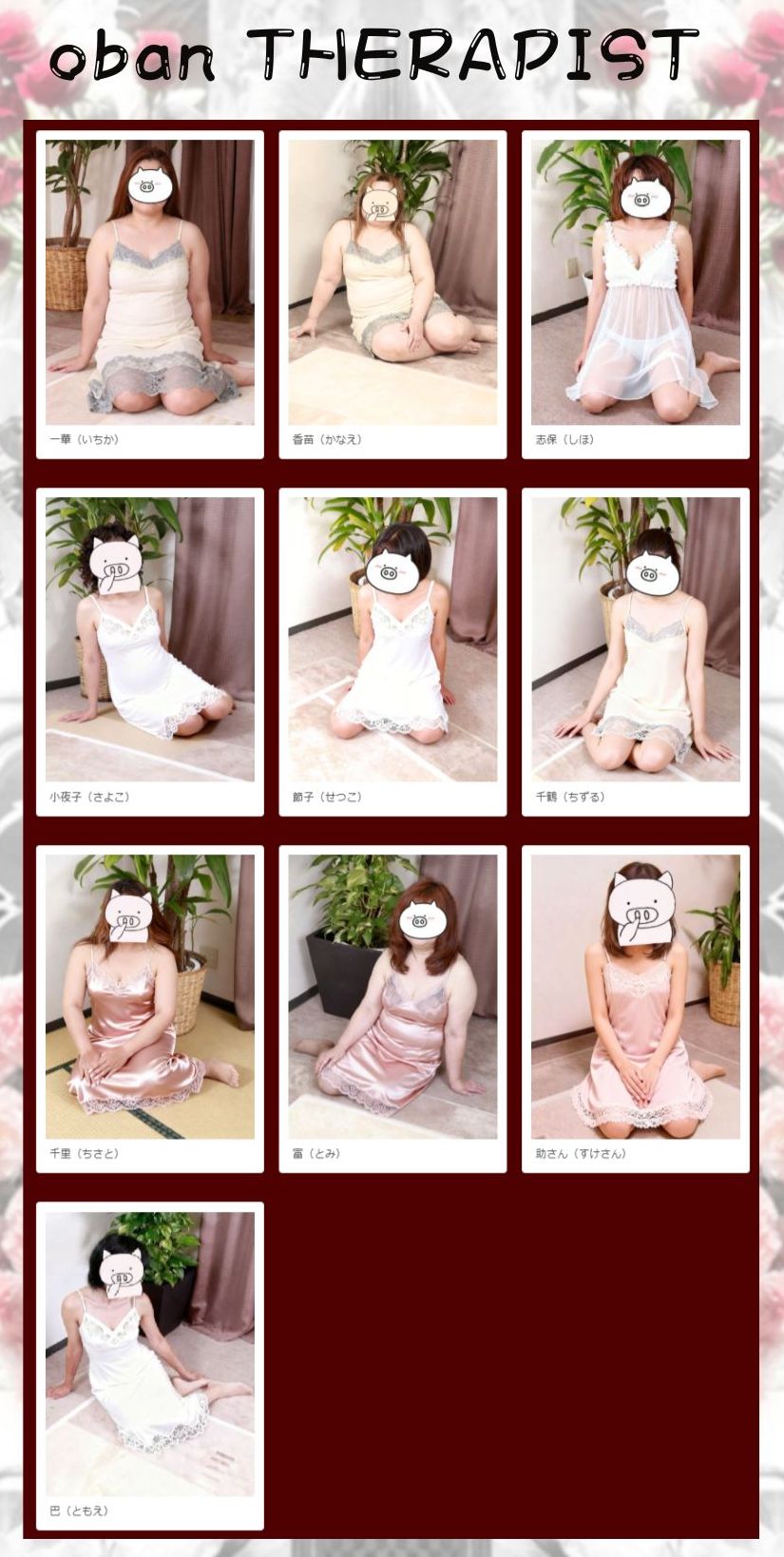Image resolution: width=784 pixels, height=1557 pixels.
Task: Open the 助さん（すけさん）card
Action: coord(636,1009)
